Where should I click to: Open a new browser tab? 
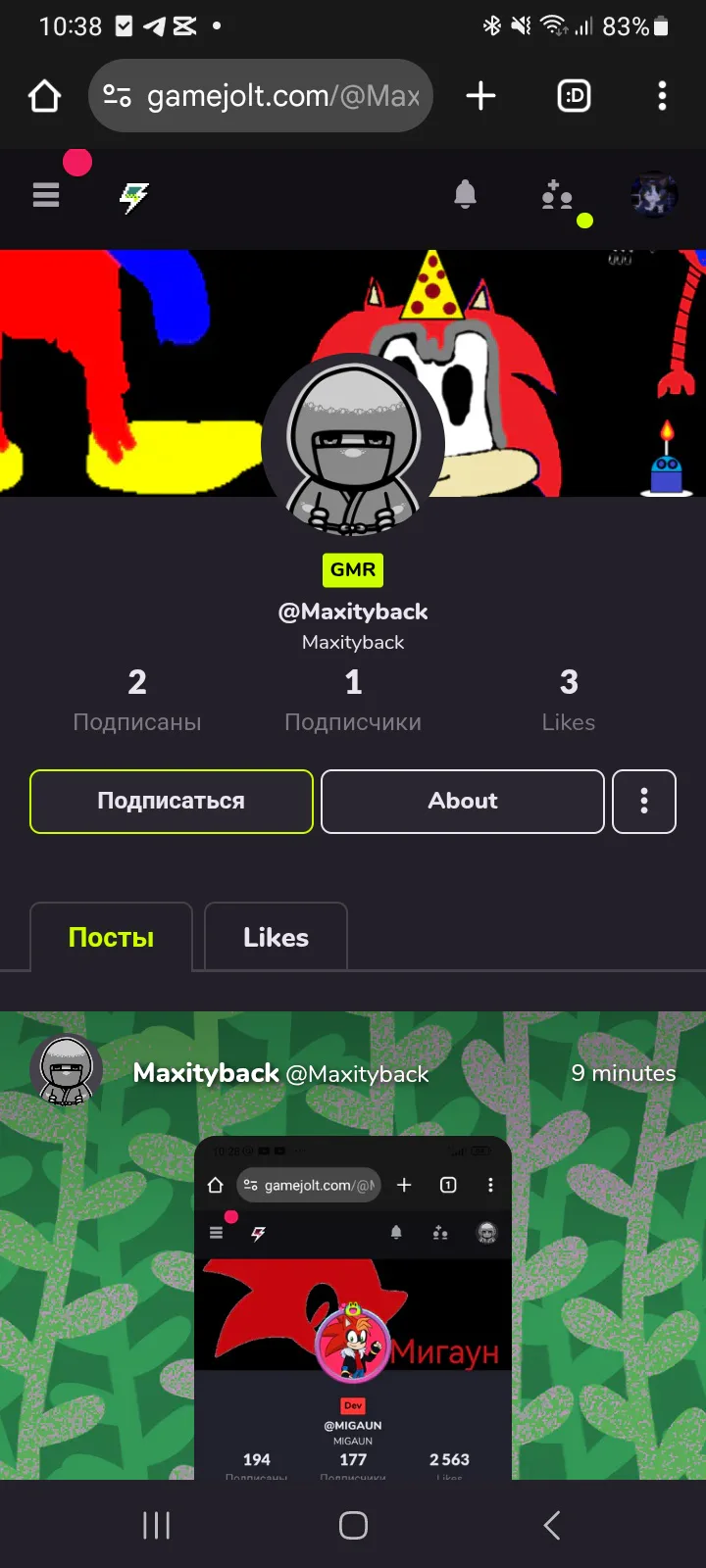(480, 96)
